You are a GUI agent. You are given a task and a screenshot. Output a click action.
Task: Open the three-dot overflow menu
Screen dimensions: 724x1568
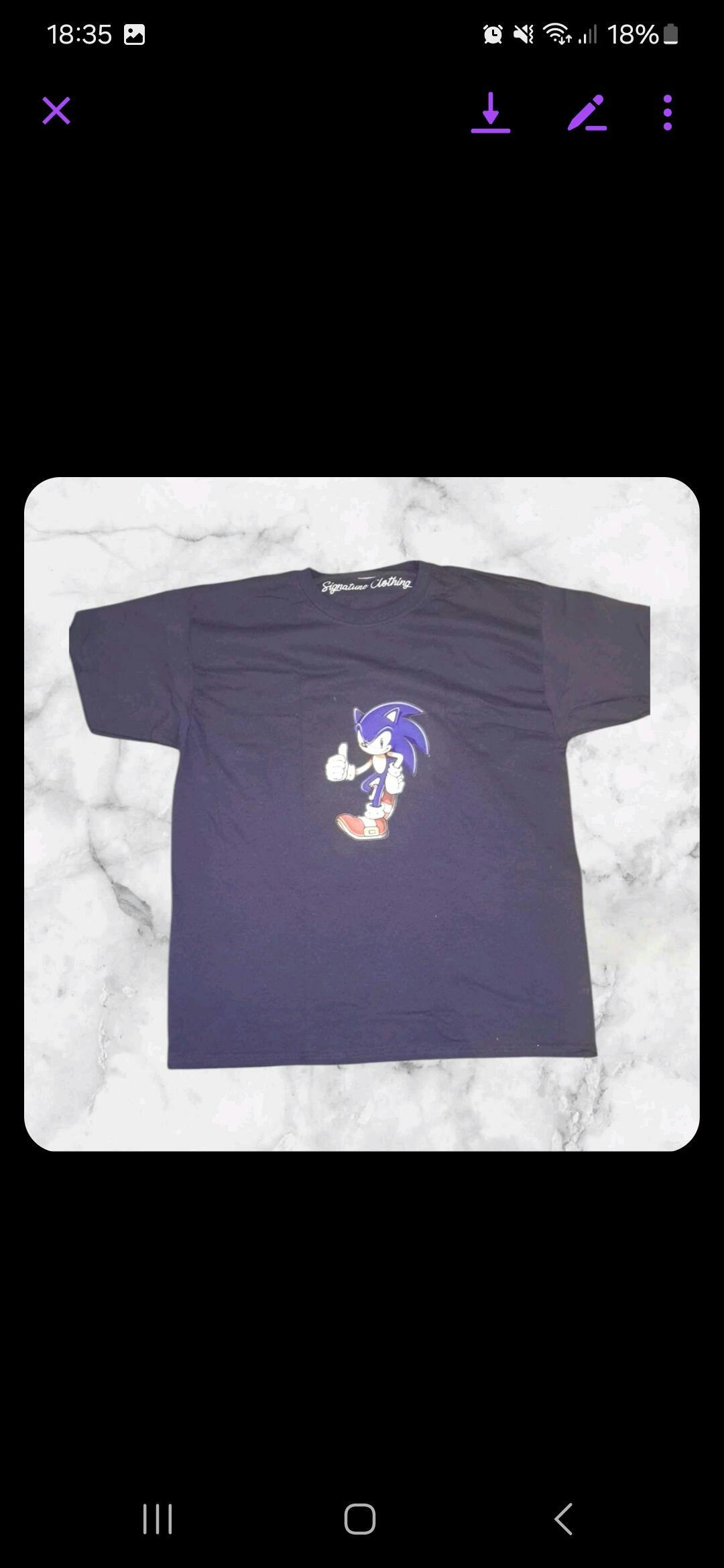click(x=667, y=113)
